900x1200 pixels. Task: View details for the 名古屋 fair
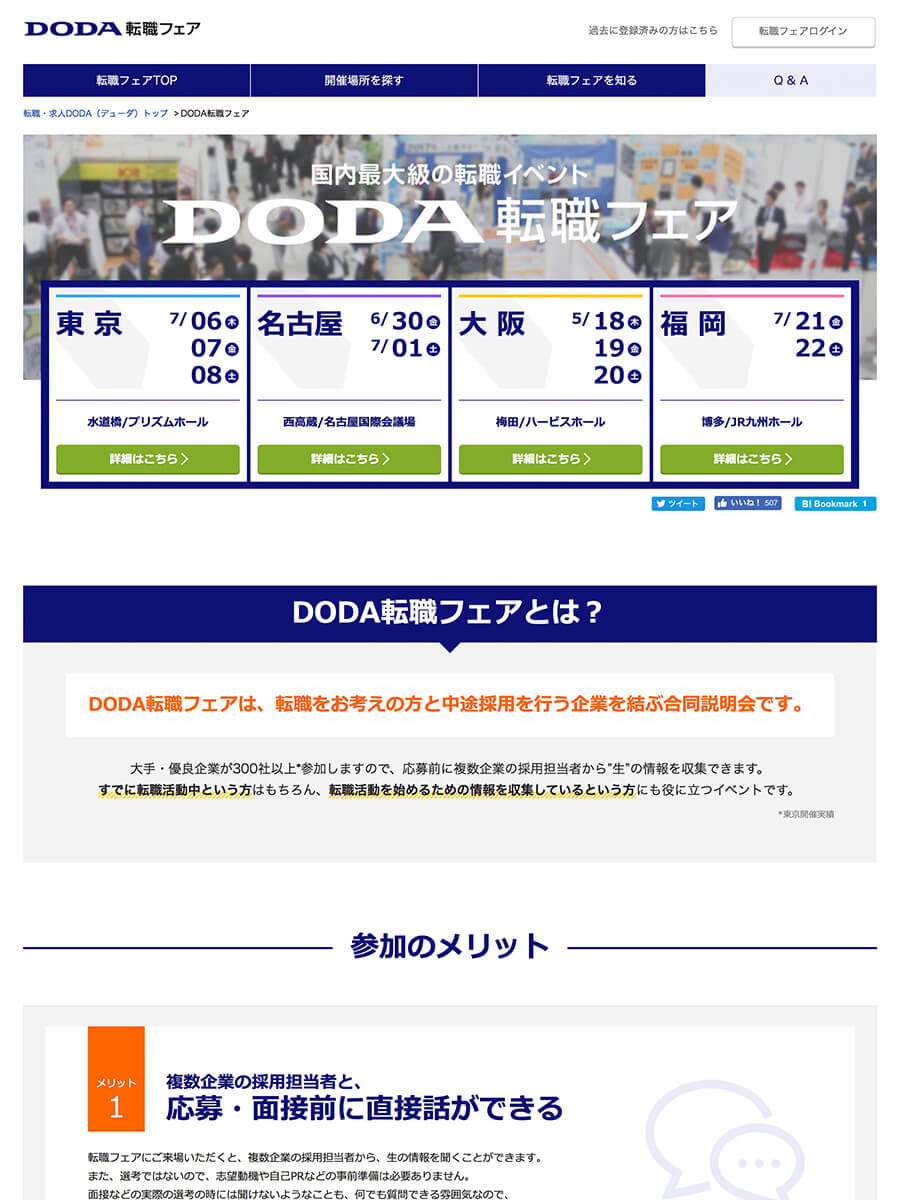349,459
